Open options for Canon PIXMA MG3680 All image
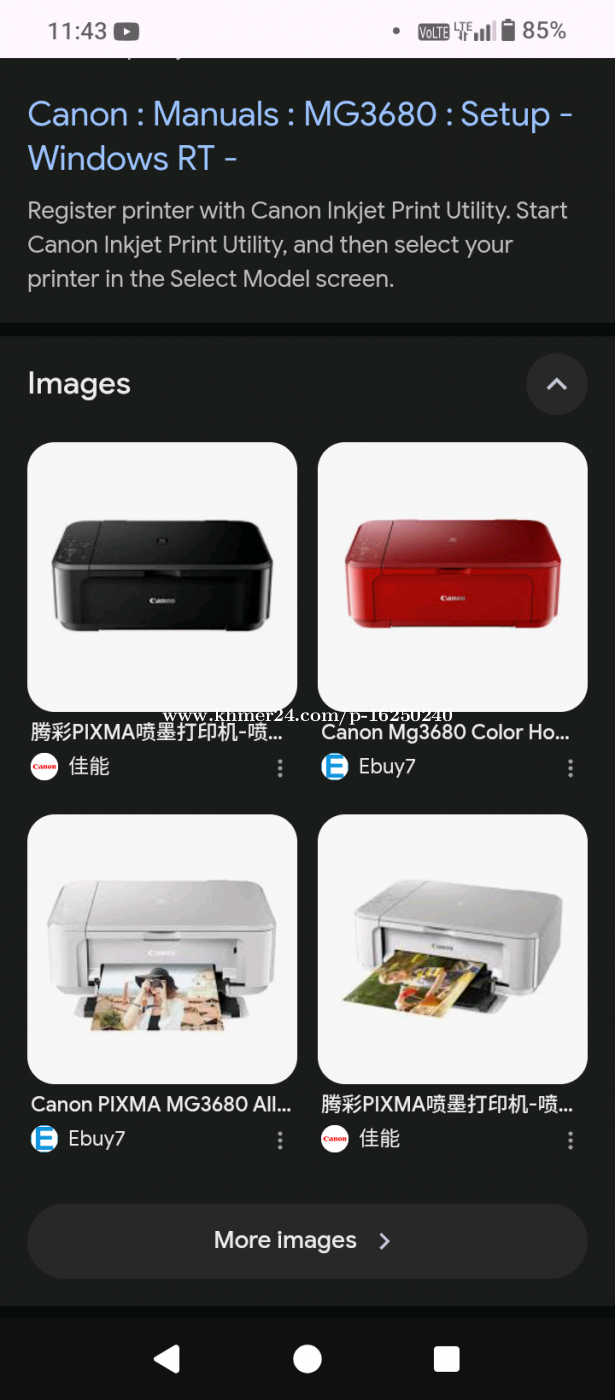Image resolution: width=615 pixels, height=1400 pixels. click(x=280, y=1140)
